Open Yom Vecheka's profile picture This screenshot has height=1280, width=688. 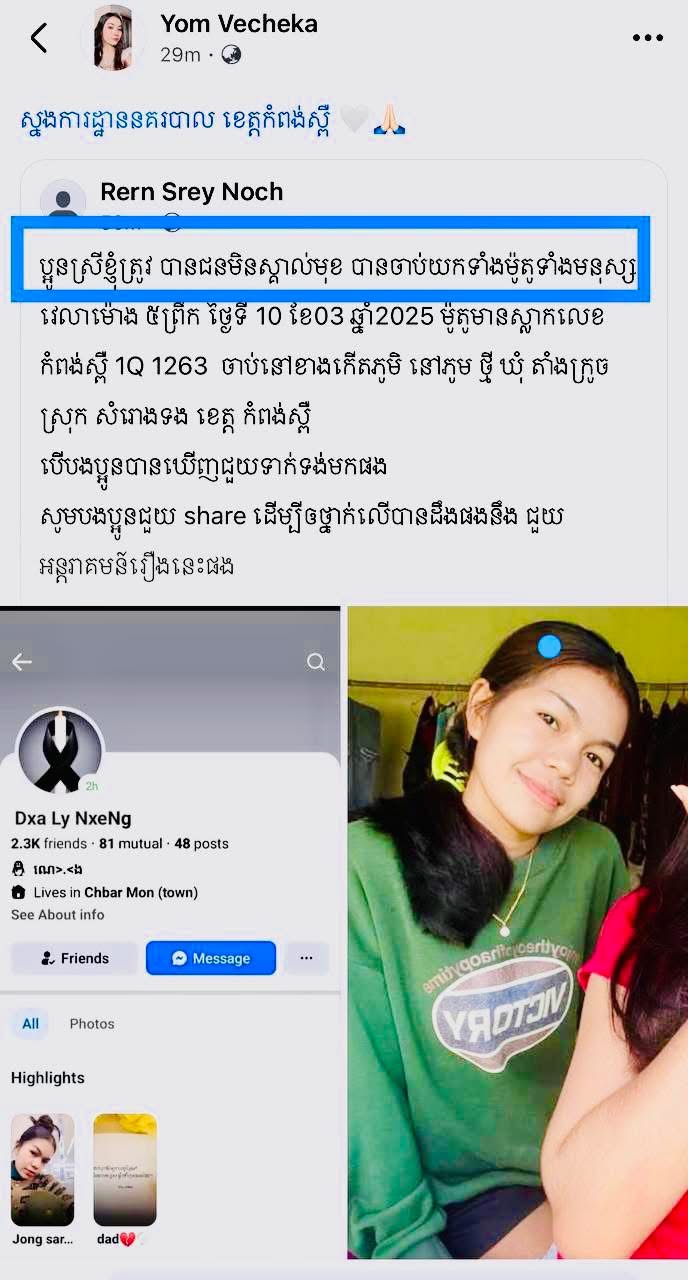coord(112,38)
